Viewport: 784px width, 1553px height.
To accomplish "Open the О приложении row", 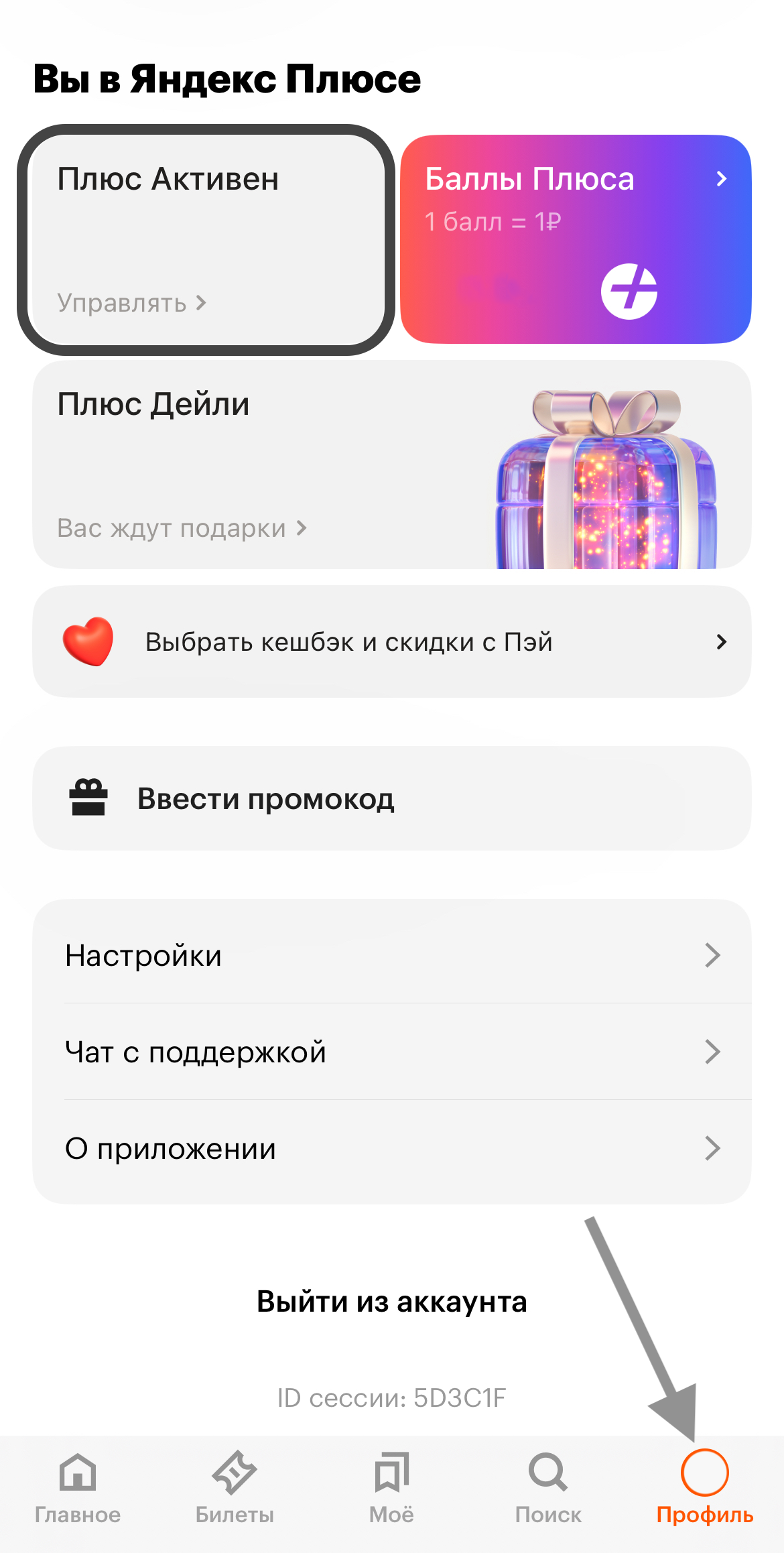I will click(391, 1149).
